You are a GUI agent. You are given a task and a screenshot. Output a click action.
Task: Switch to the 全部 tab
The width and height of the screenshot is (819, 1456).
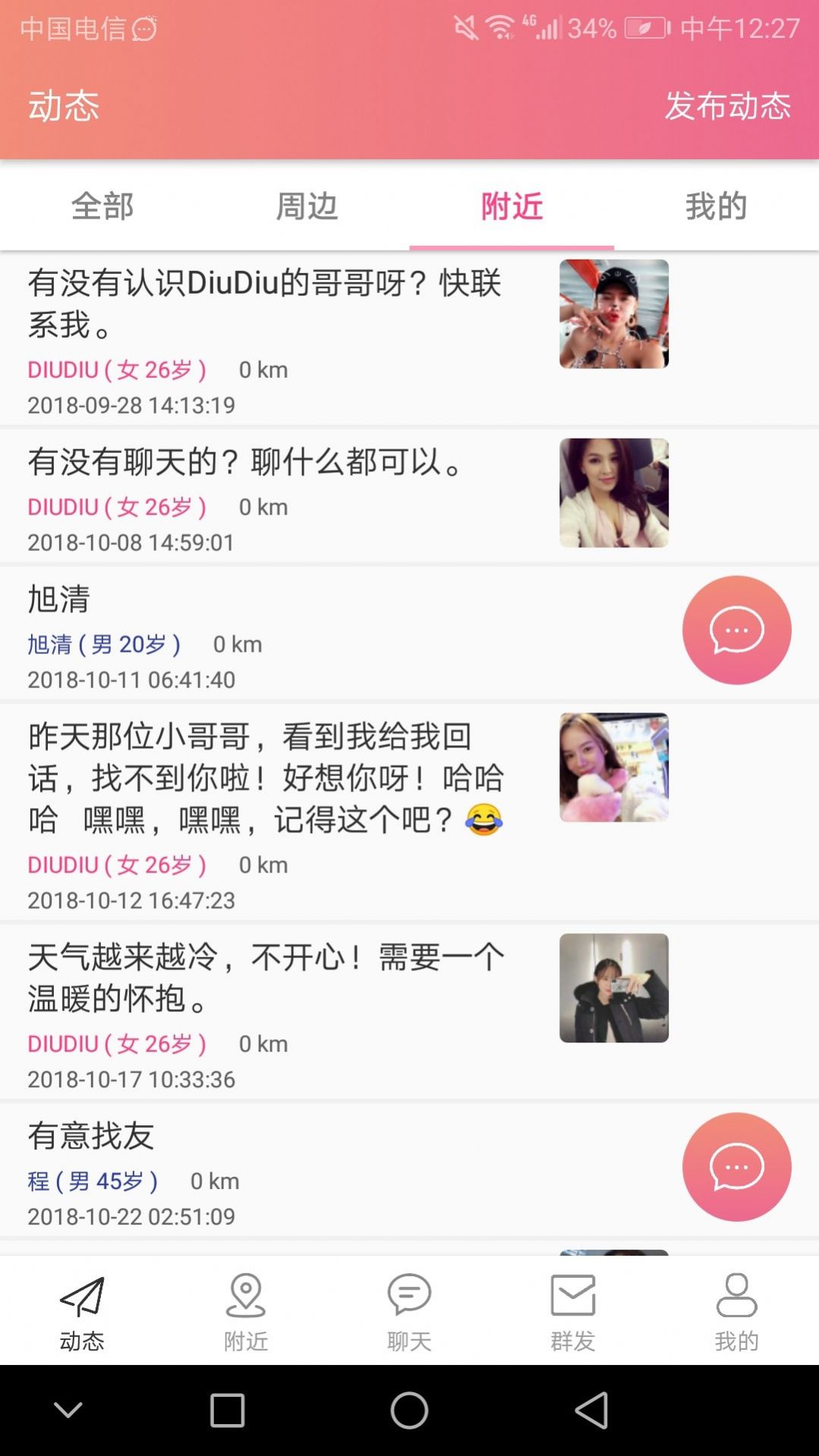(102, 206)
